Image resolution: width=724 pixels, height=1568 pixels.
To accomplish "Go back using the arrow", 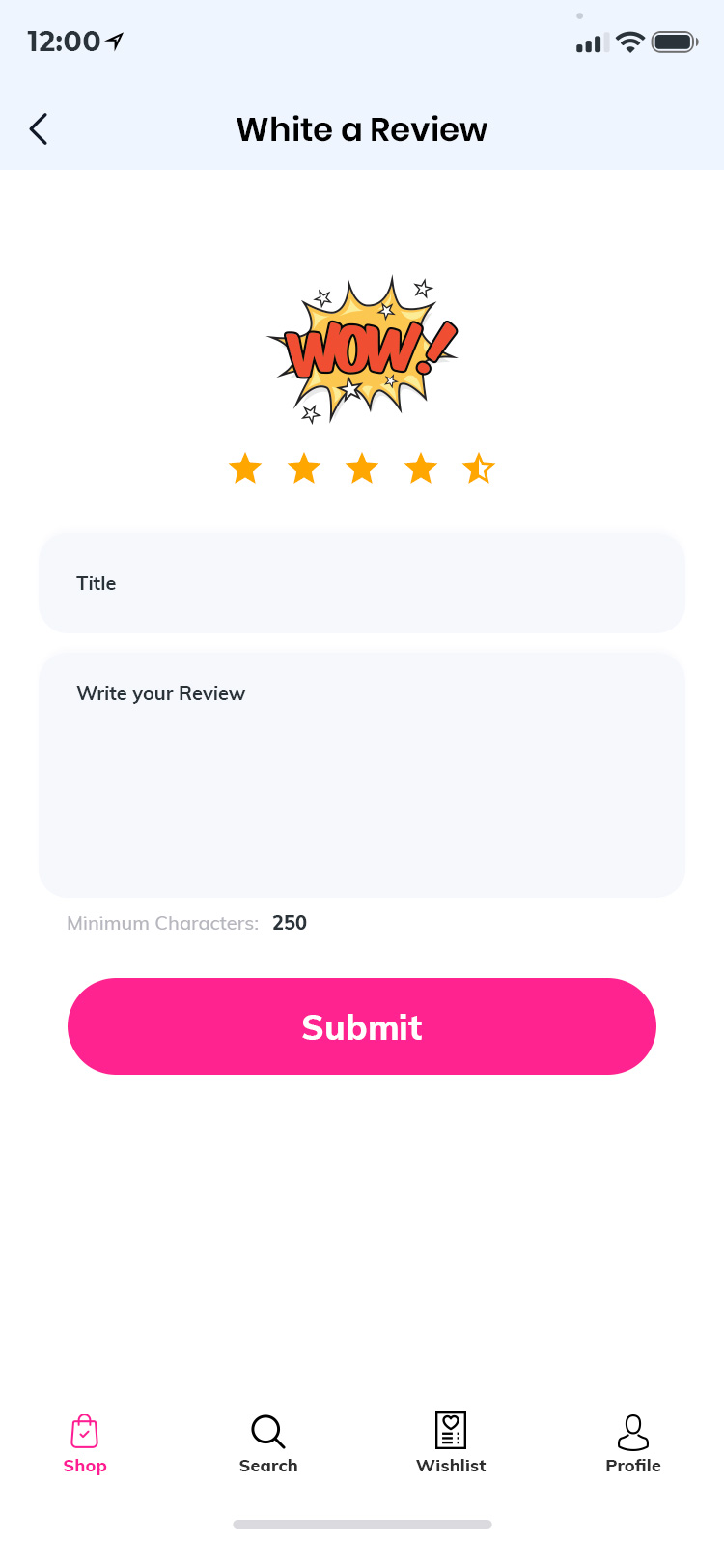I will pos(39,128).
